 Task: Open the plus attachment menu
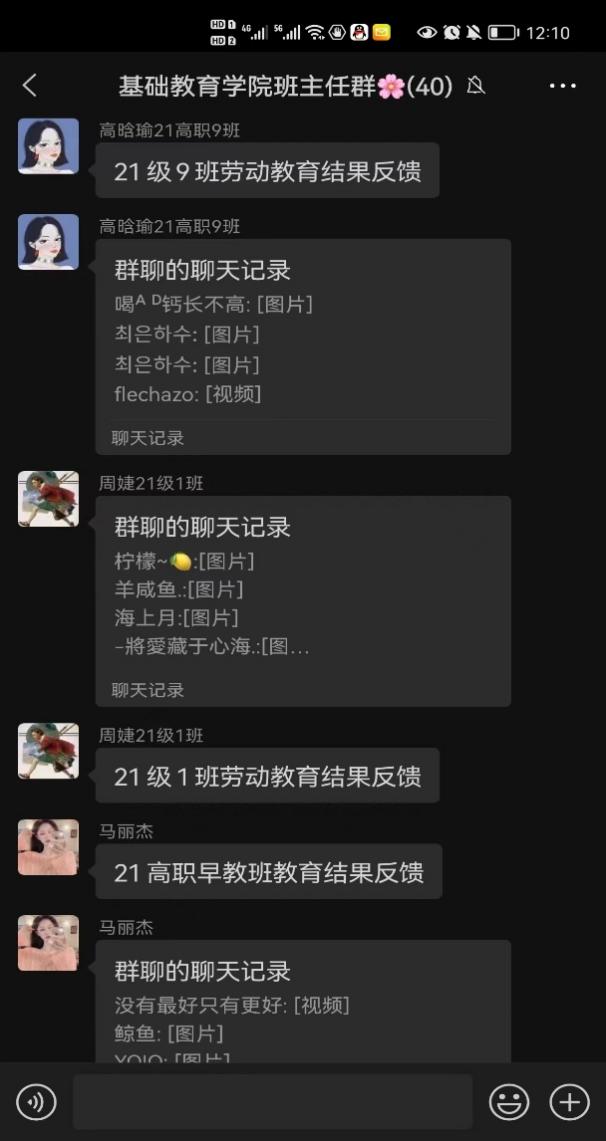(x=569, y=1102)
